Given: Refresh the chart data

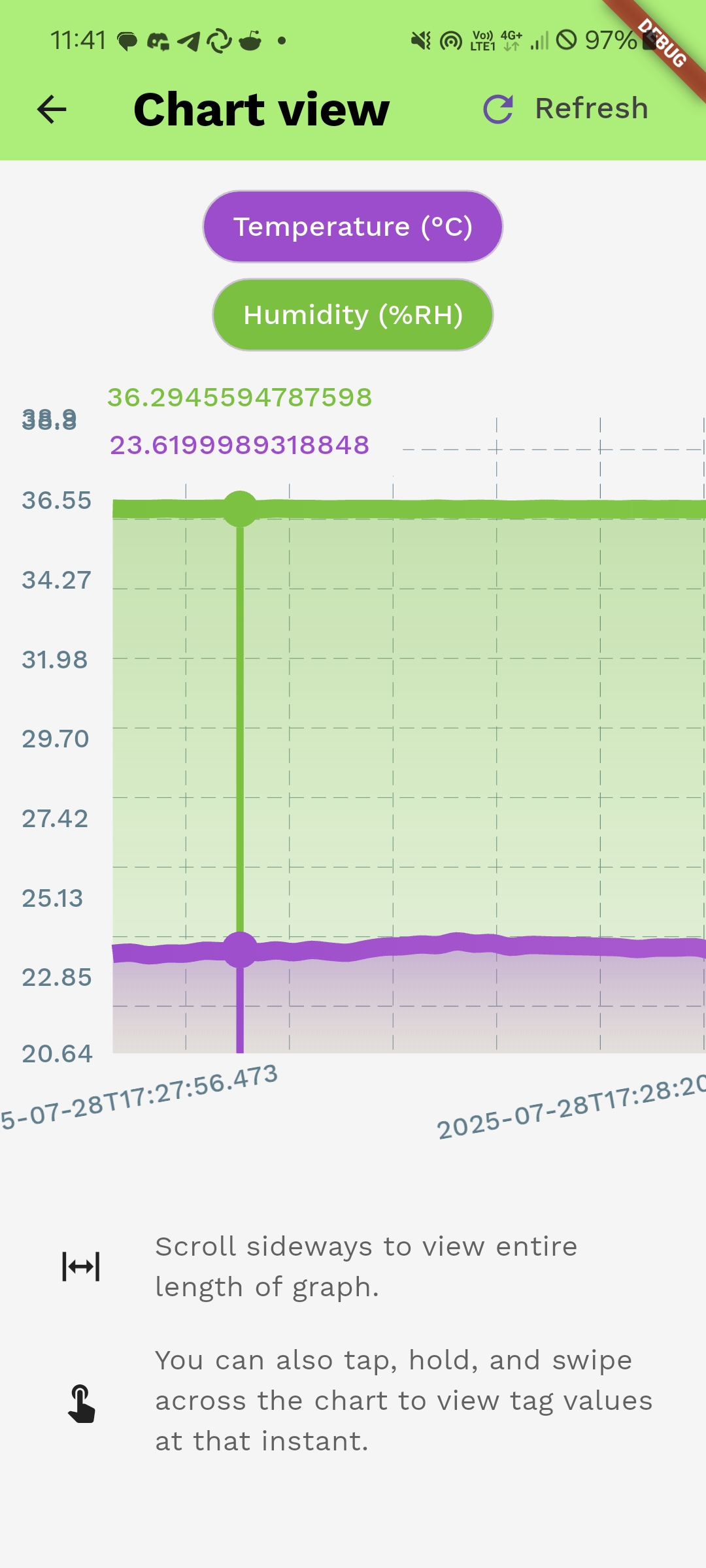Looking at the screenshot, I should 565,108.
